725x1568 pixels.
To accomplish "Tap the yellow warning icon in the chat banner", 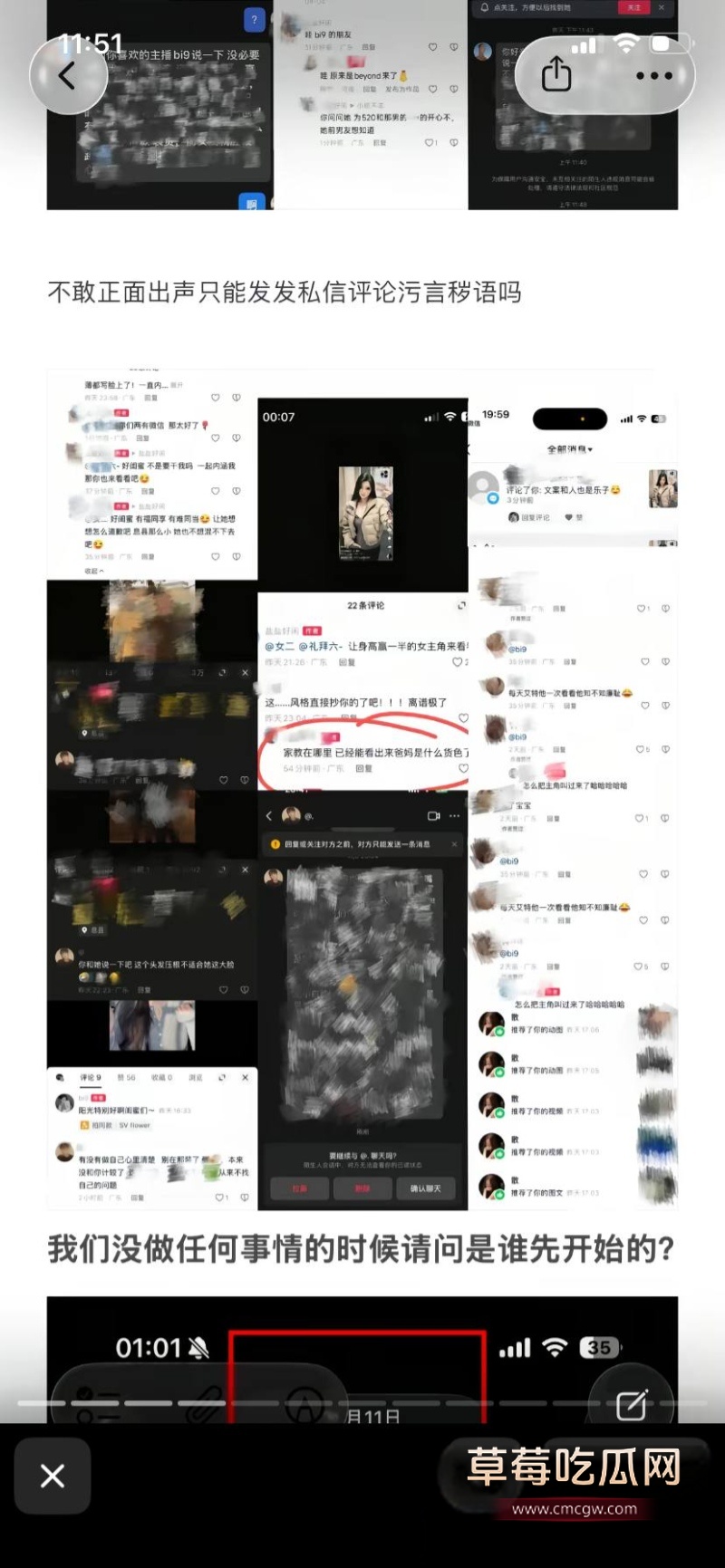I will pyautogui.click(x=275, y=844).
